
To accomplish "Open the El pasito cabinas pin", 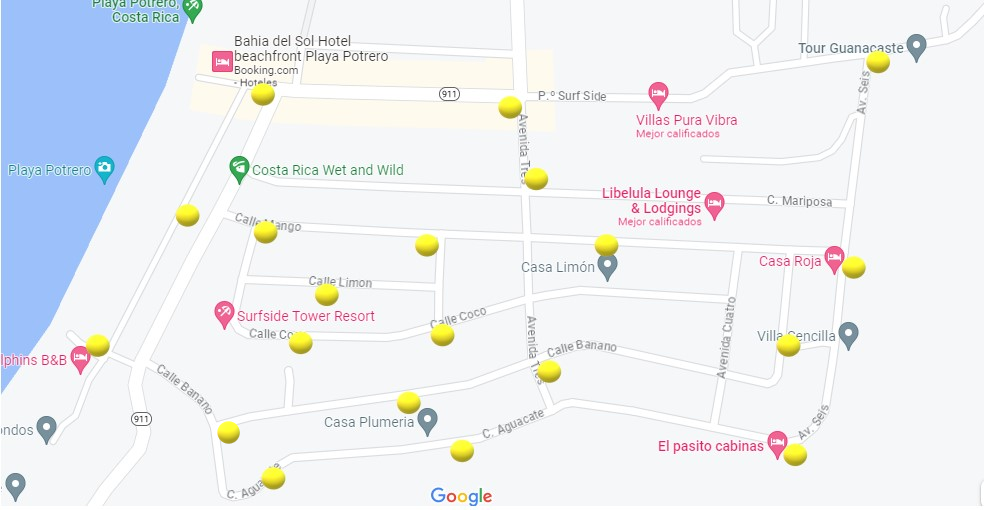I will (777, 441).
